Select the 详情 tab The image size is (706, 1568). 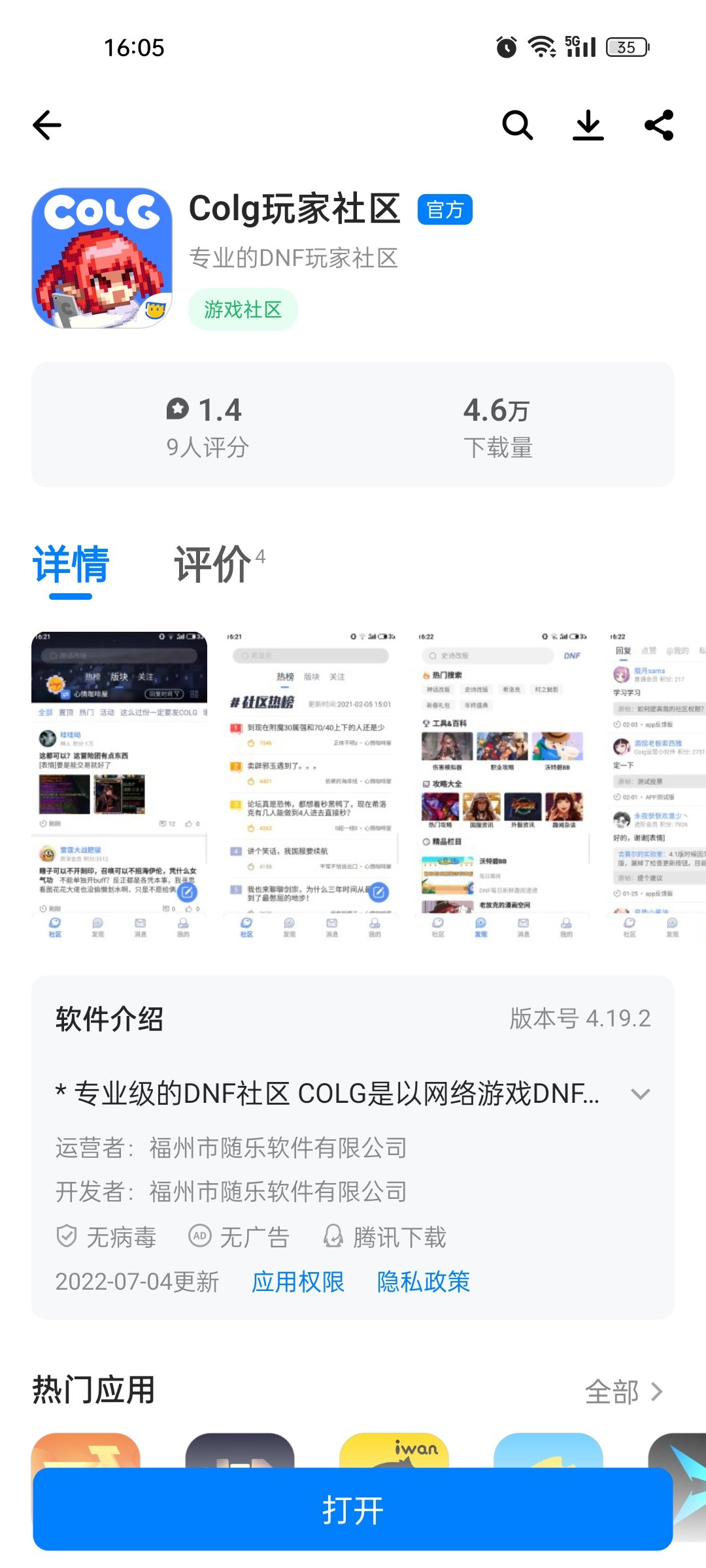(x=71, y=564)
